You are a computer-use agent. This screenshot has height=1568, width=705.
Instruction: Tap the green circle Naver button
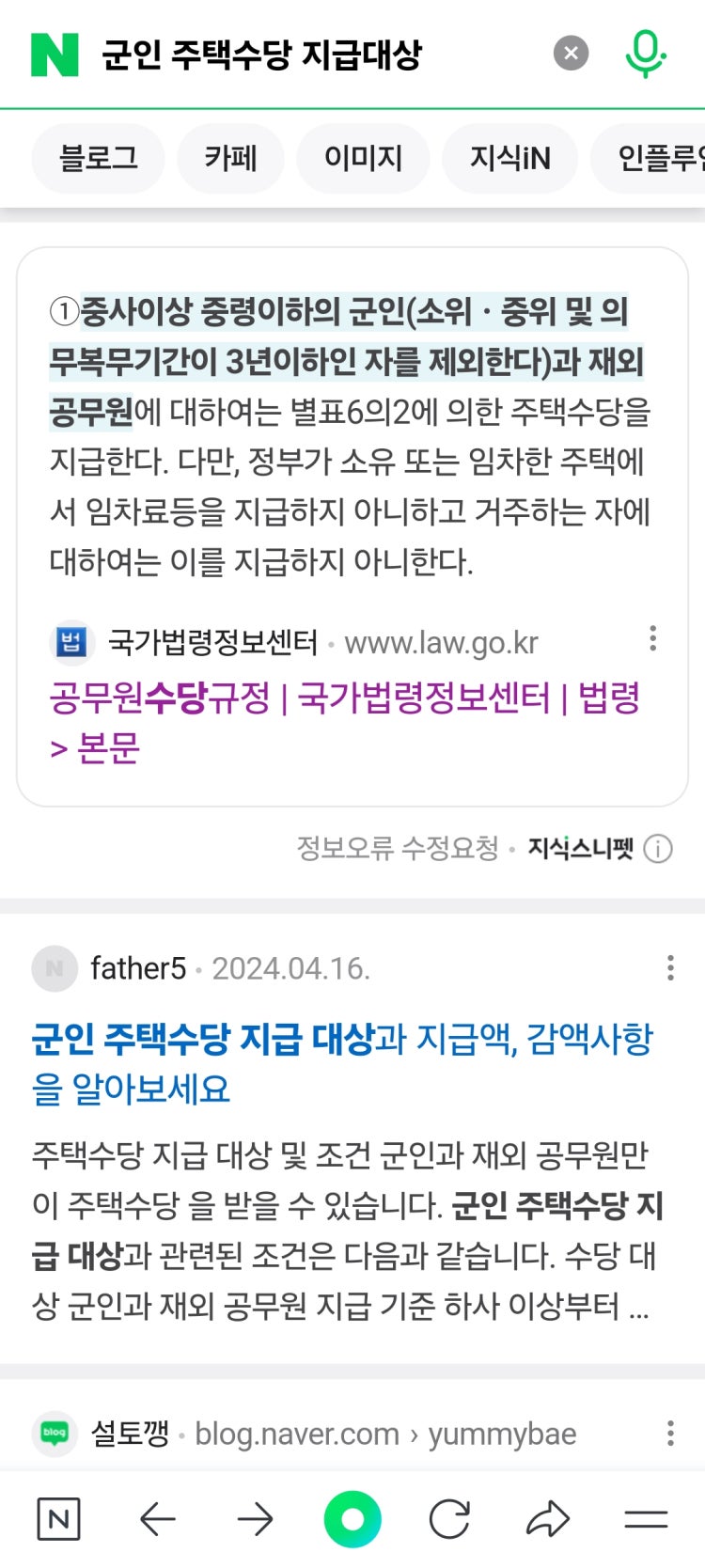352,1519
